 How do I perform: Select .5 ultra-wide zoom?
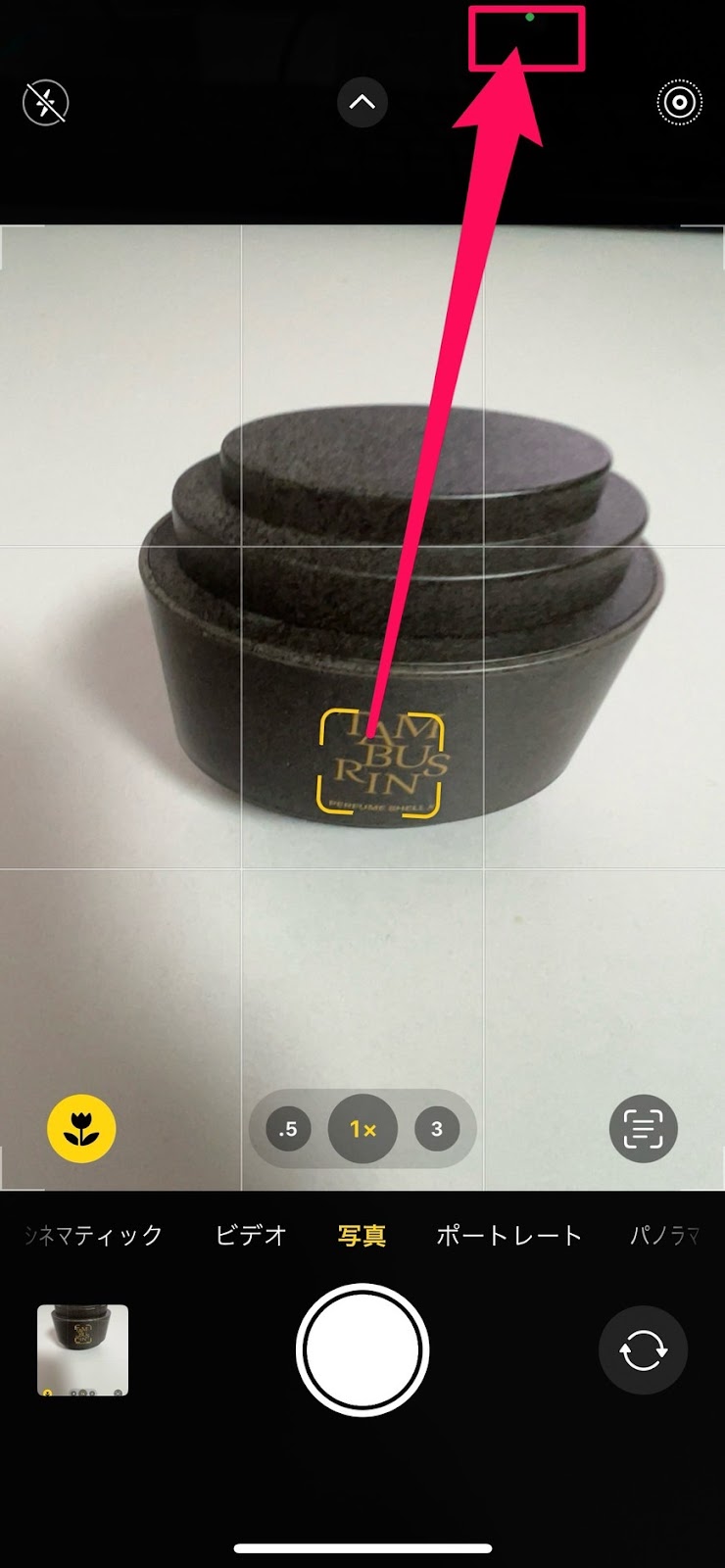pos(288,1129)
